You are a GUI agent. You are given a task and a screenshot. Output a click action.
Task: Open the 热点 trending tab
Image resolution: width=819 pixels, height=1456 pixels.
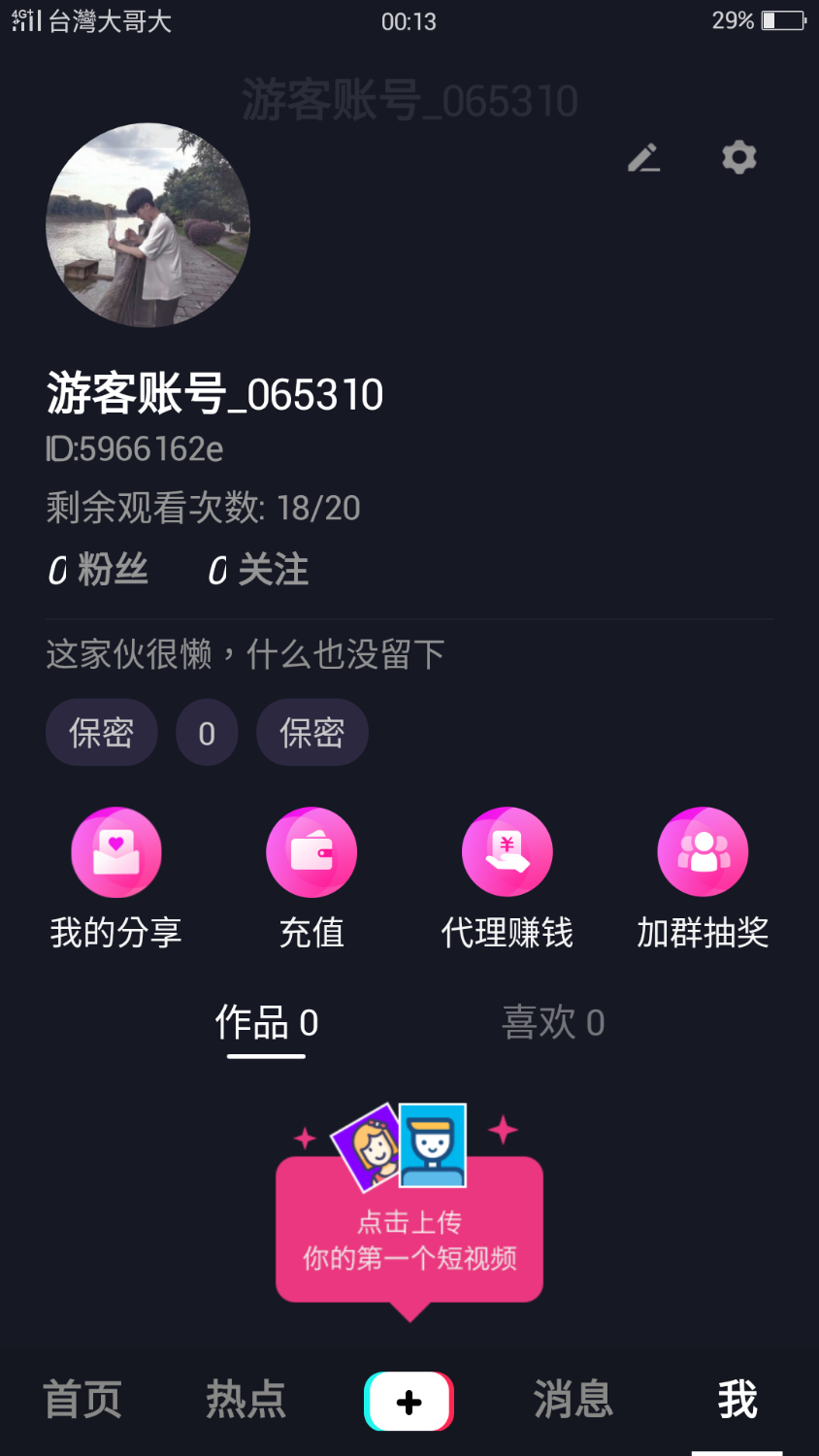pos(246,1400)
